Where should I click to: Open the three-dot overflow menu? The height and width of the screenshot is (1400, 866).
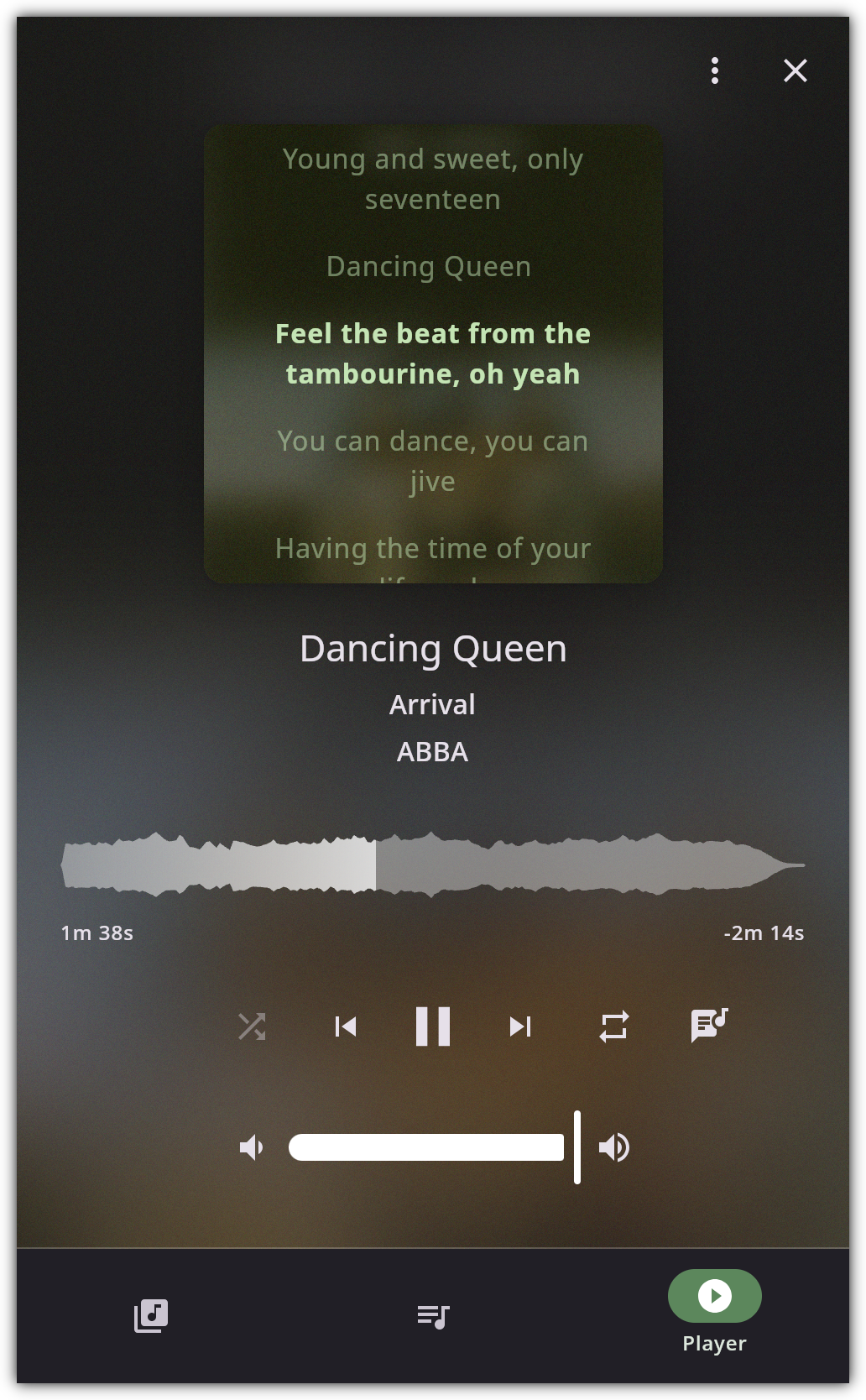(x=714, y=71)
